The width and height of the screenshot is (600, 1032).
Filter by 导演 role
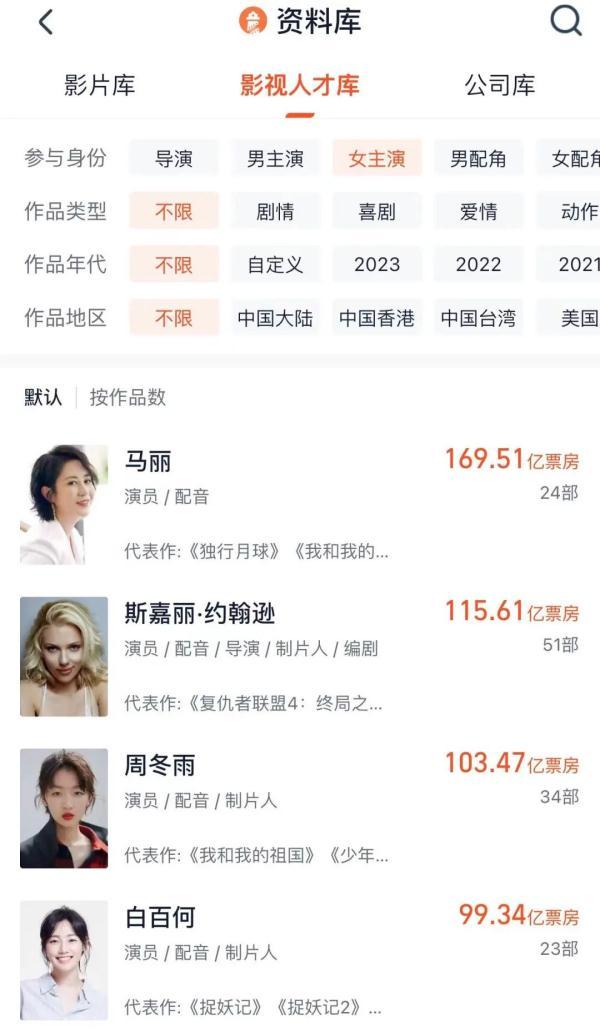click(x=174, y=158)
